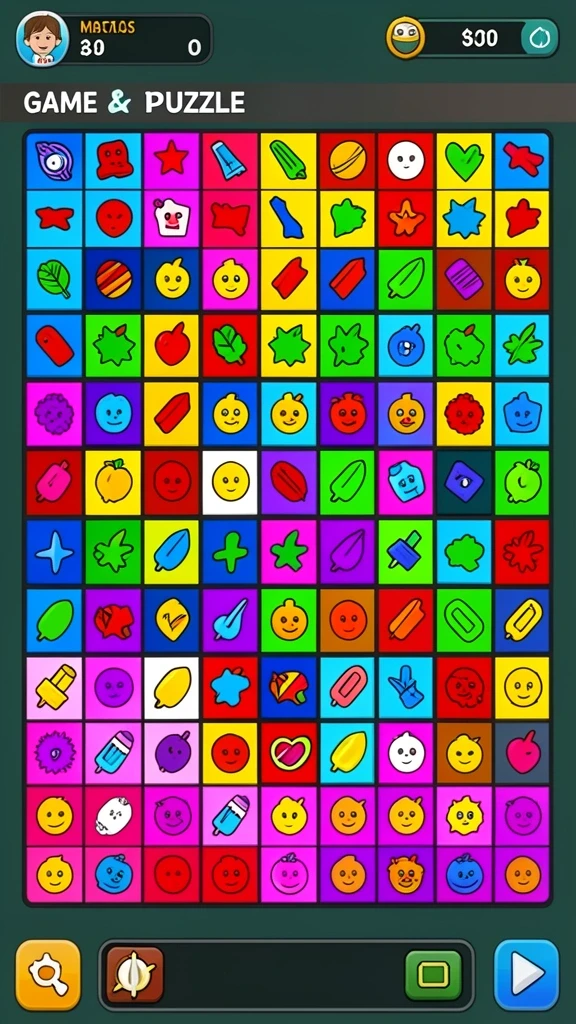Tap the purple eyeball tile
This screenshot has width=576, height=1024.
click(55, 161)
